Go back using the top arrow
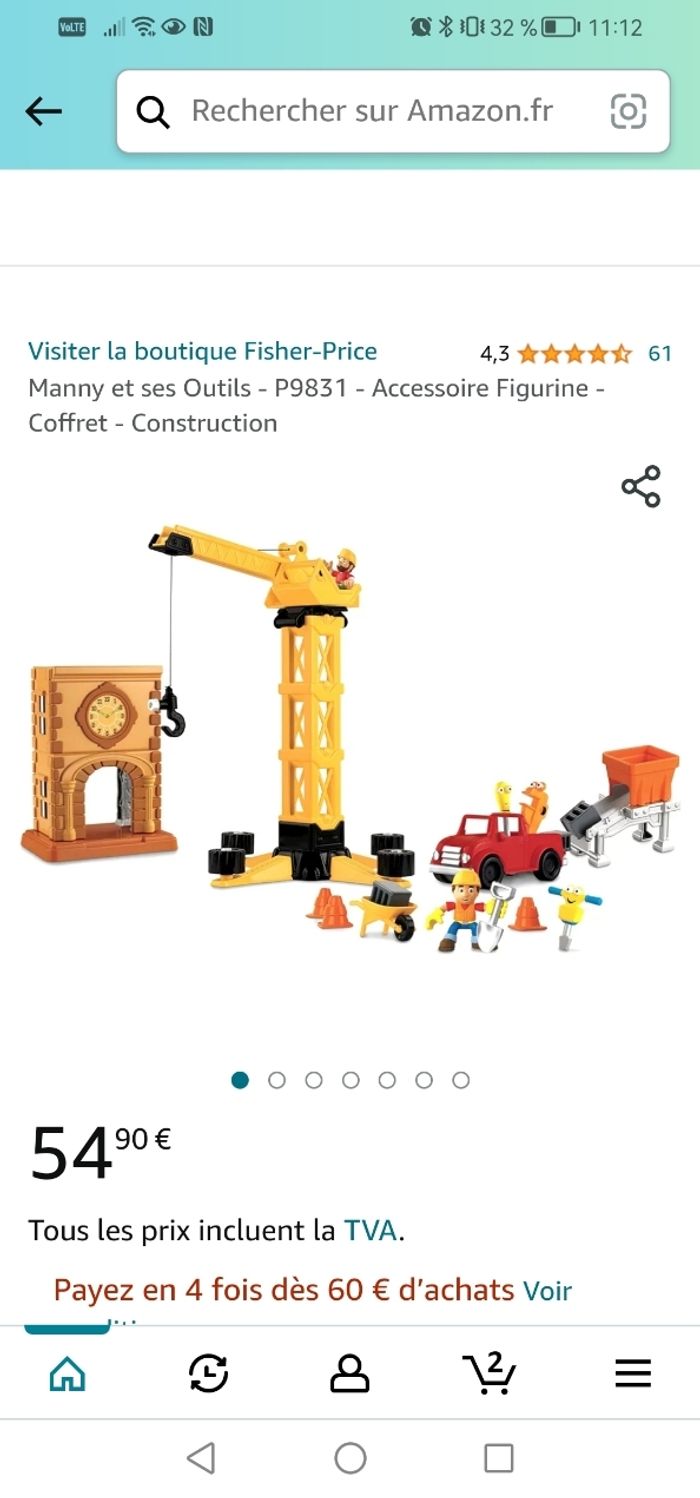 (44, 112)
